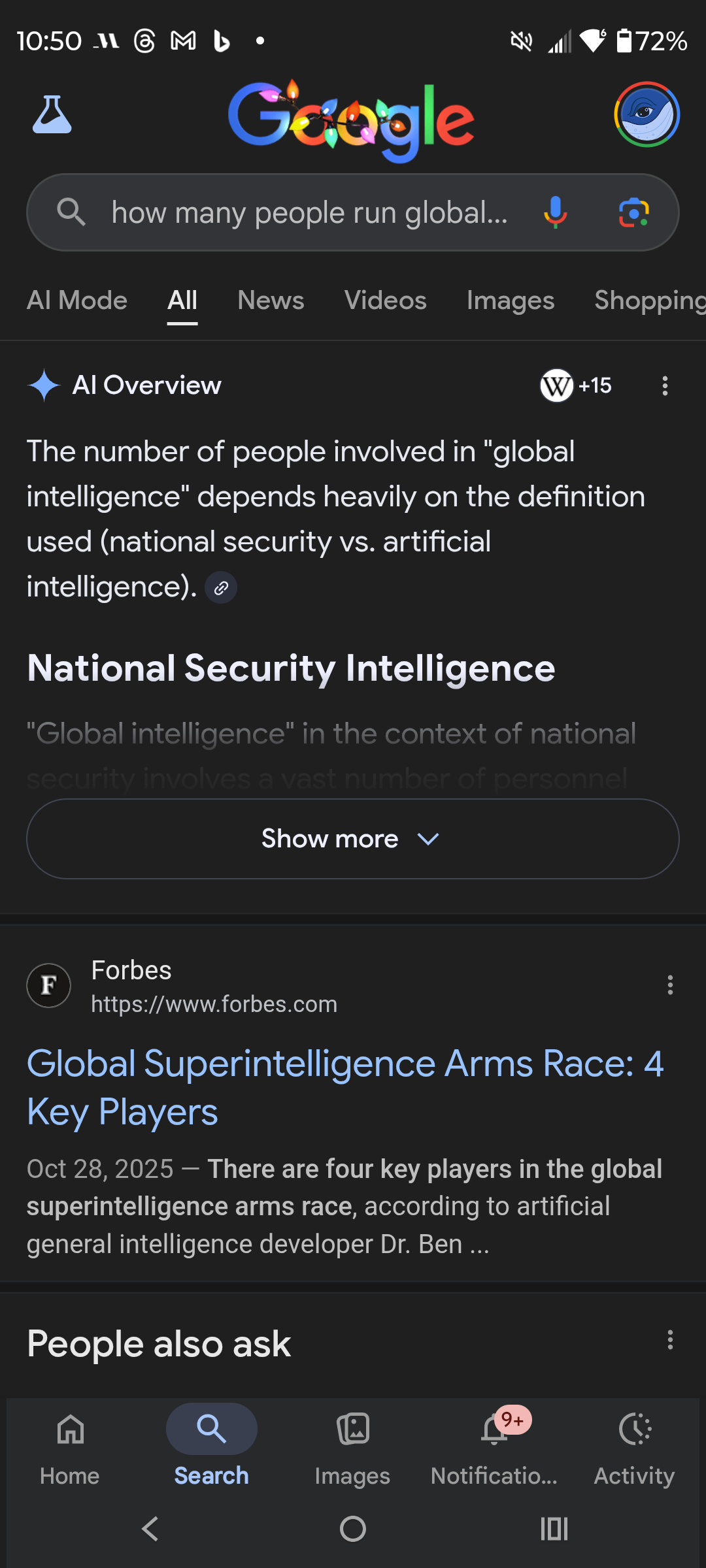
Task: Open People also ask options menu
Action: point(669,1341)
